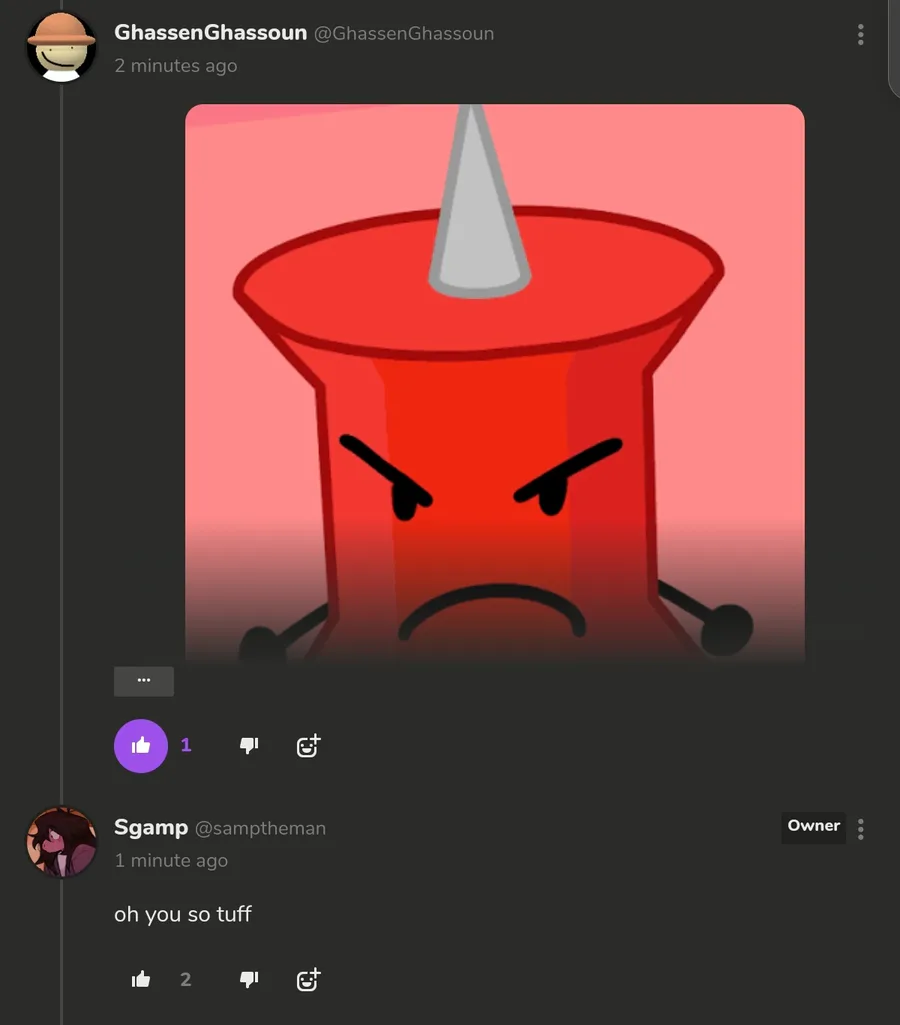Add reaction to Sgamp's comment
This screenshot has height=1025, width=900.
[308, 980]
